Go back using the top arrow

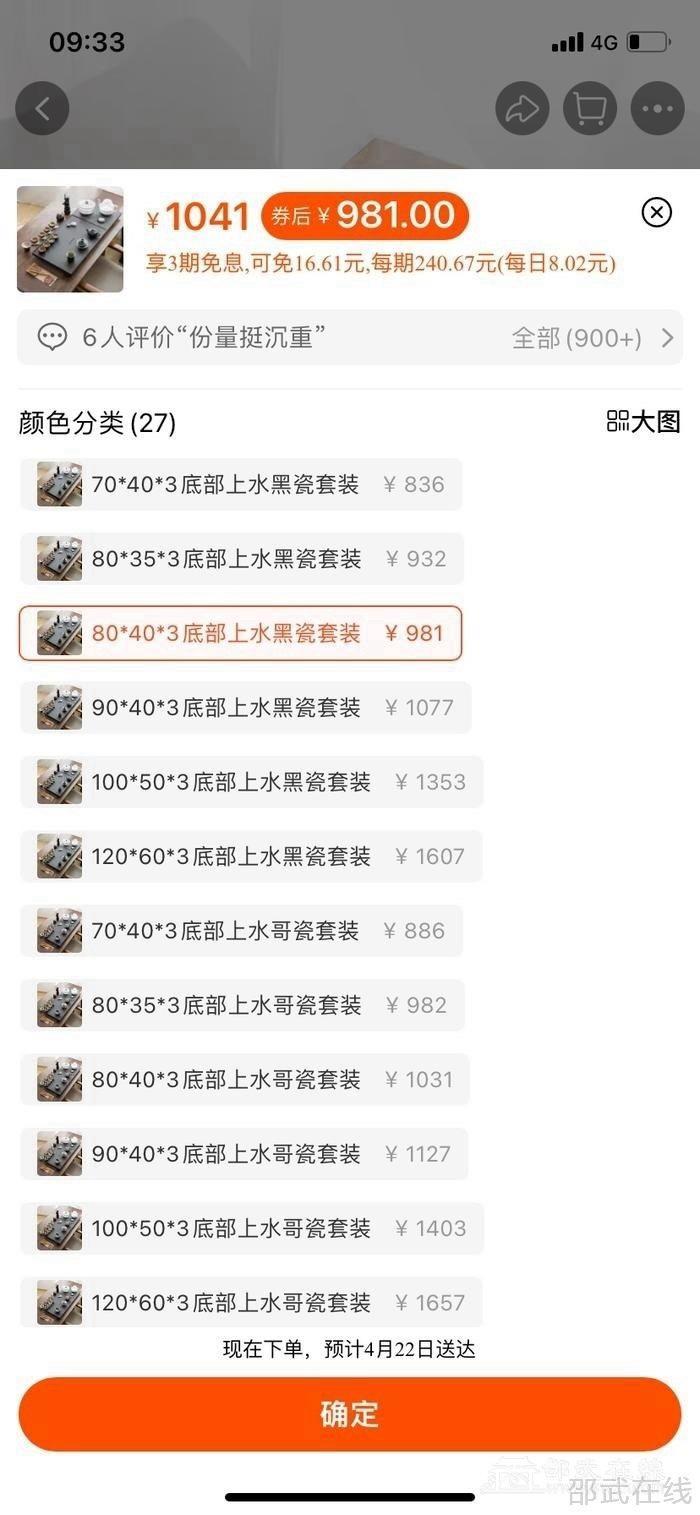43,108
